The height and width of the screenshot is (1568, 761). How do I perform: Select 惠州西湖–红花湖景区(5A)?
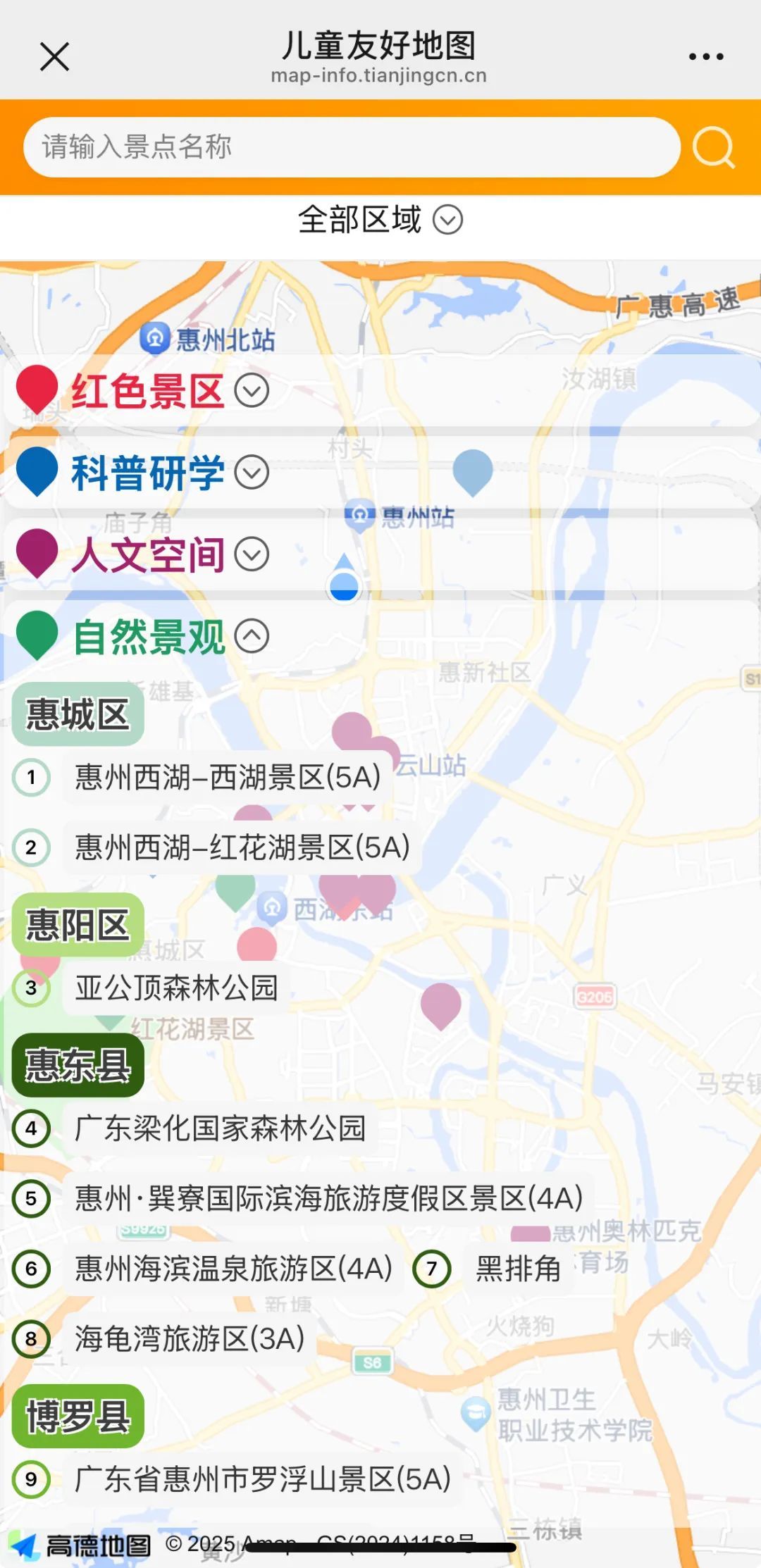(x=242, y=847)
